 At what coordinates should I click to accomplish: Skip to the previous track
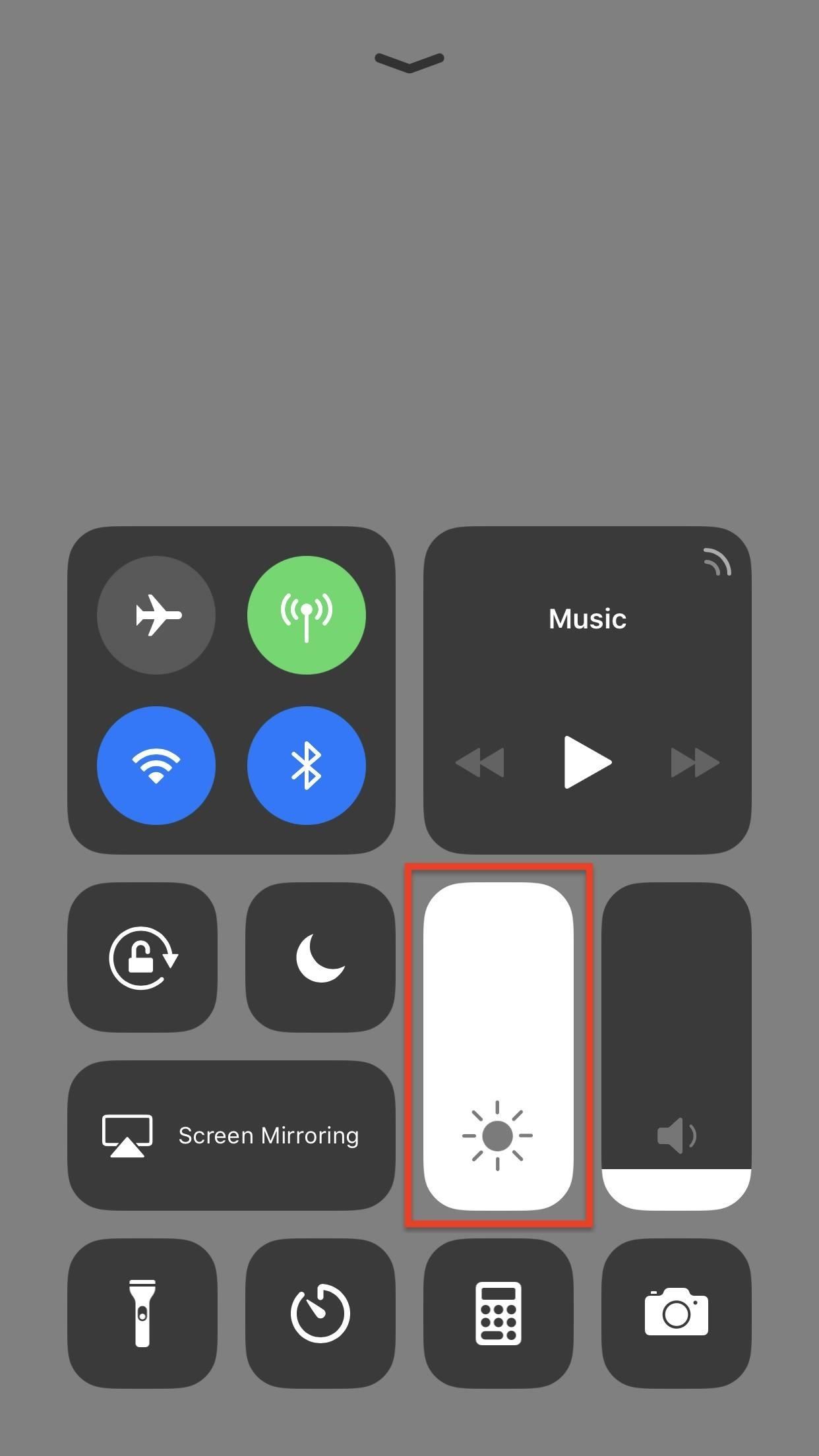pyautogui.click(x=480, y=763)
